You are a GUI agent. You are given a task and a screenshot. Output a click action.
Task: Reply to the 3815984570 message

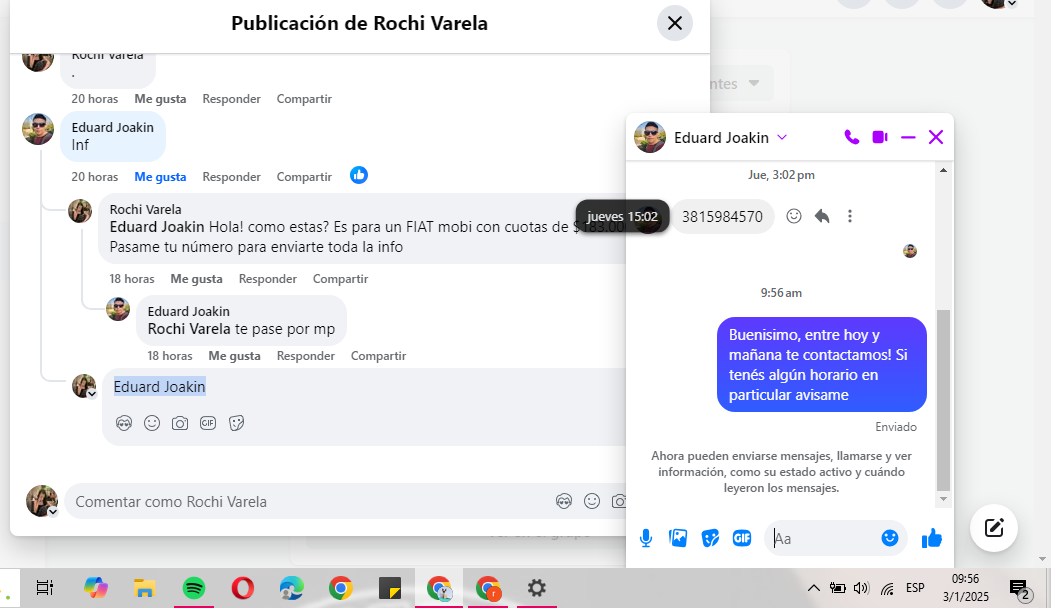click(822, 216)
